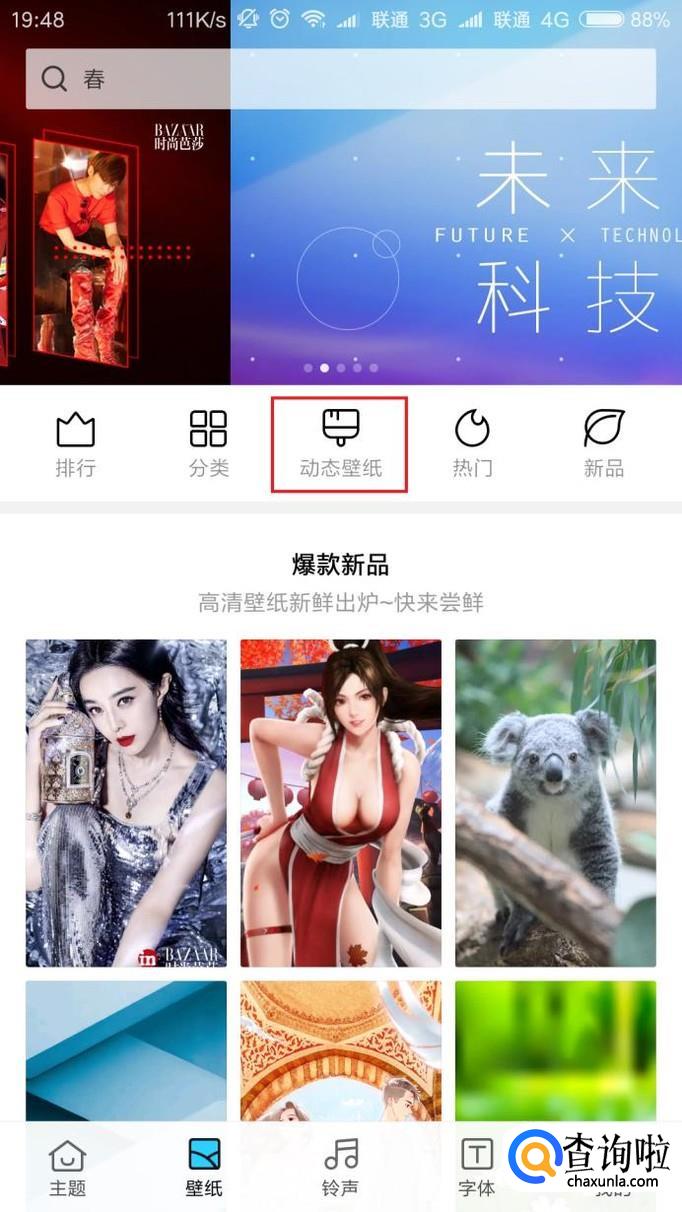
Task: Open the 分类 categories section
Action: coord(208,444)
